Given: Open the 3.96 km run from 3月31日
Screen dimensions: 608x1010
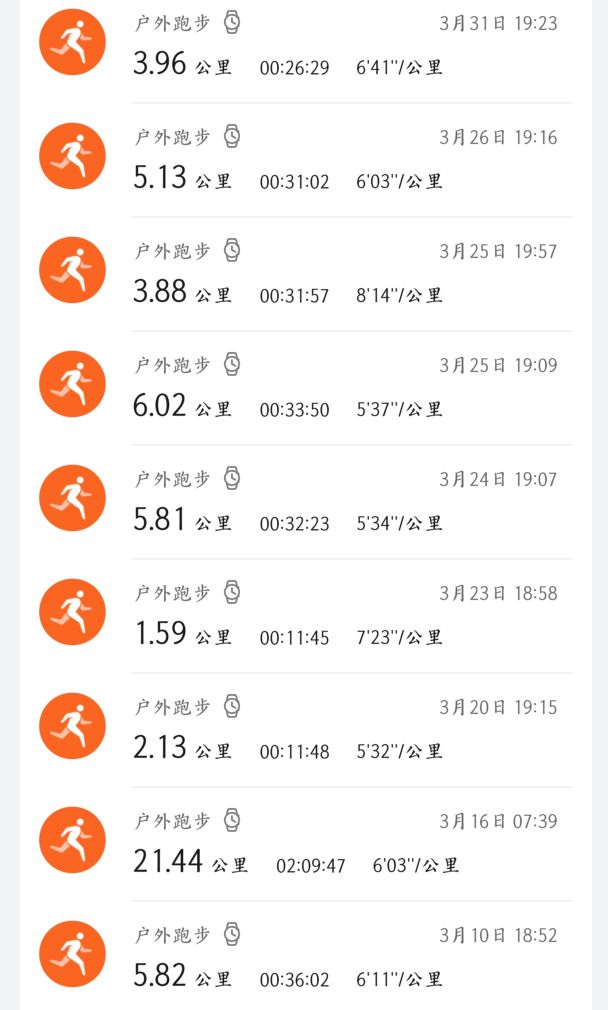Looking at the screenshot, I should (305, 45).
